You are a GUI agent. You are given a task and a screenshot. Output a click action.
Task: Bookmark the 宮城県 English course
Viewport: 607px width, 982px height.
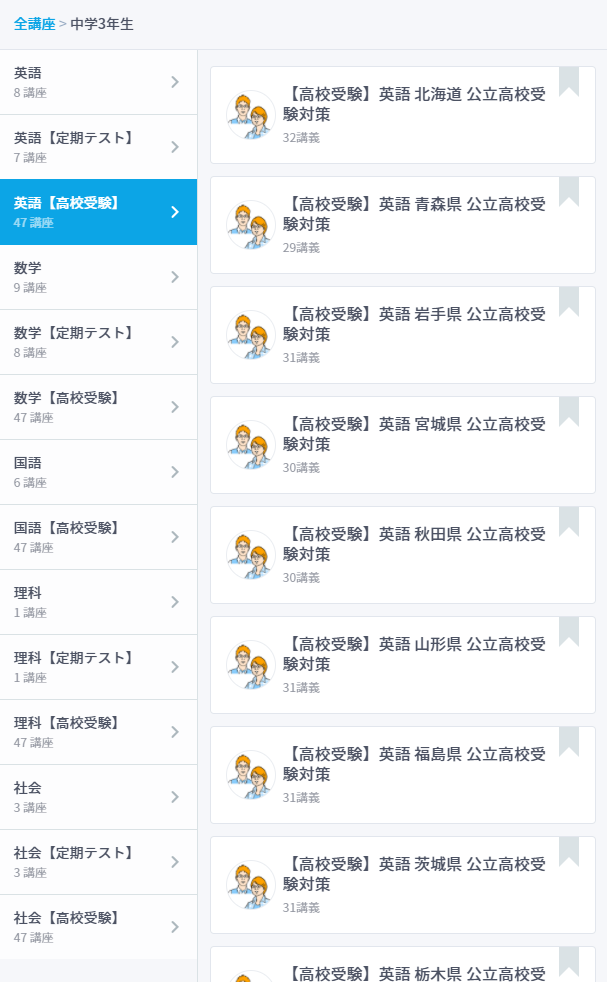pos(569,411)
